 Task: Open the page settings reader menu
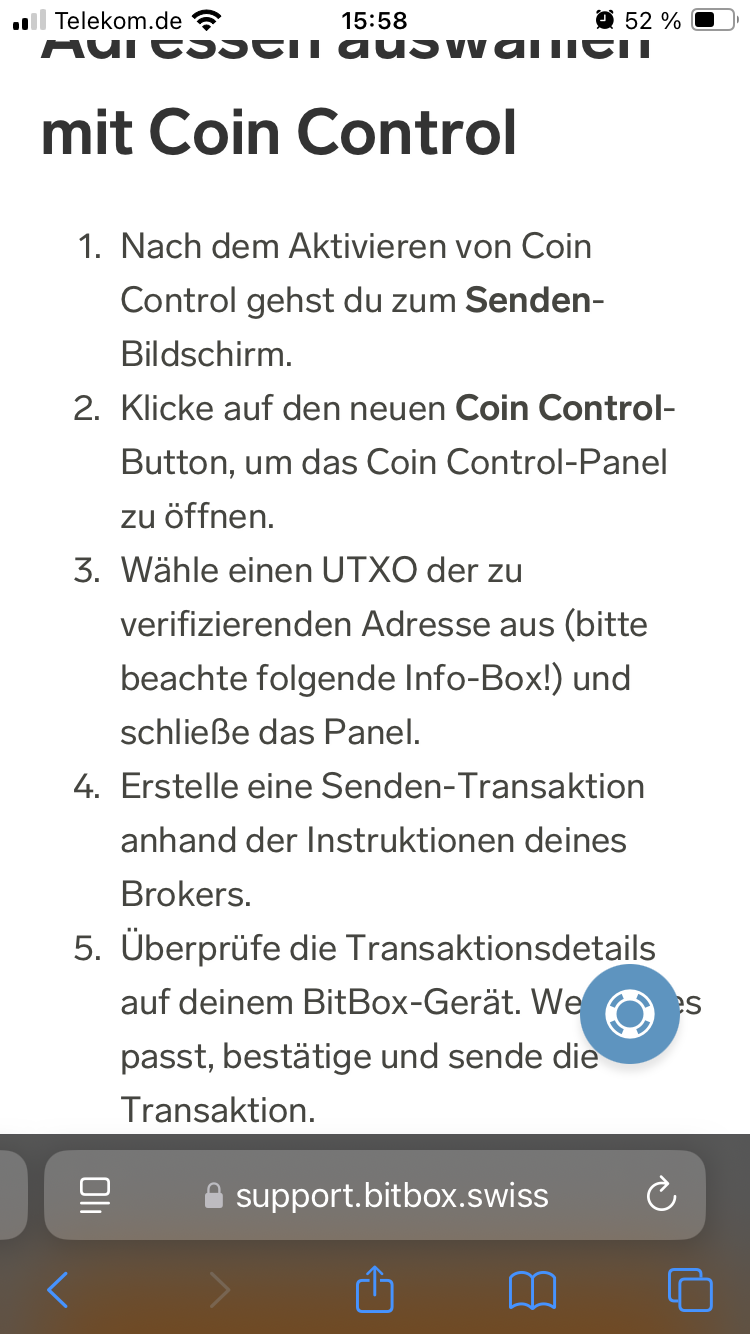pos(95,1195)
